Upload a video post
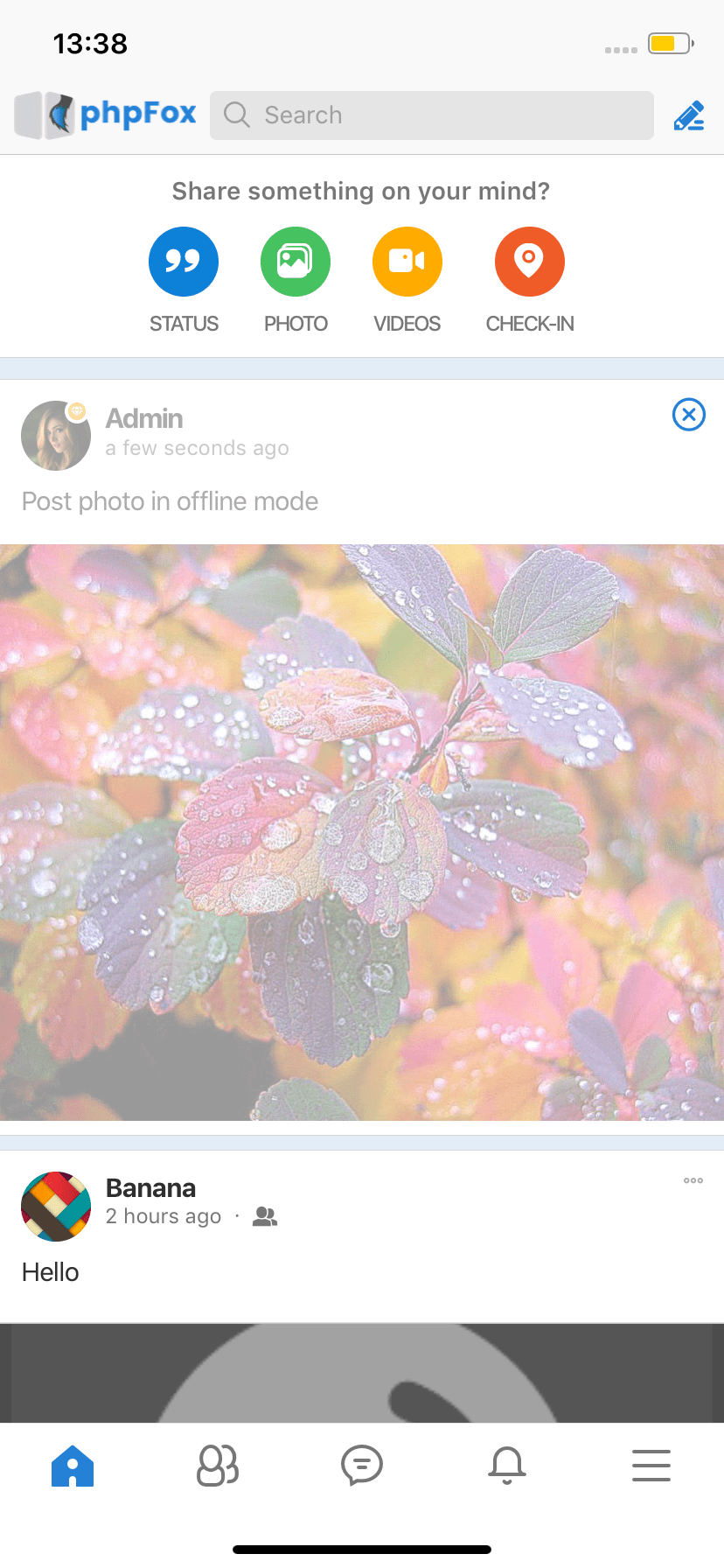 [407, 262]
